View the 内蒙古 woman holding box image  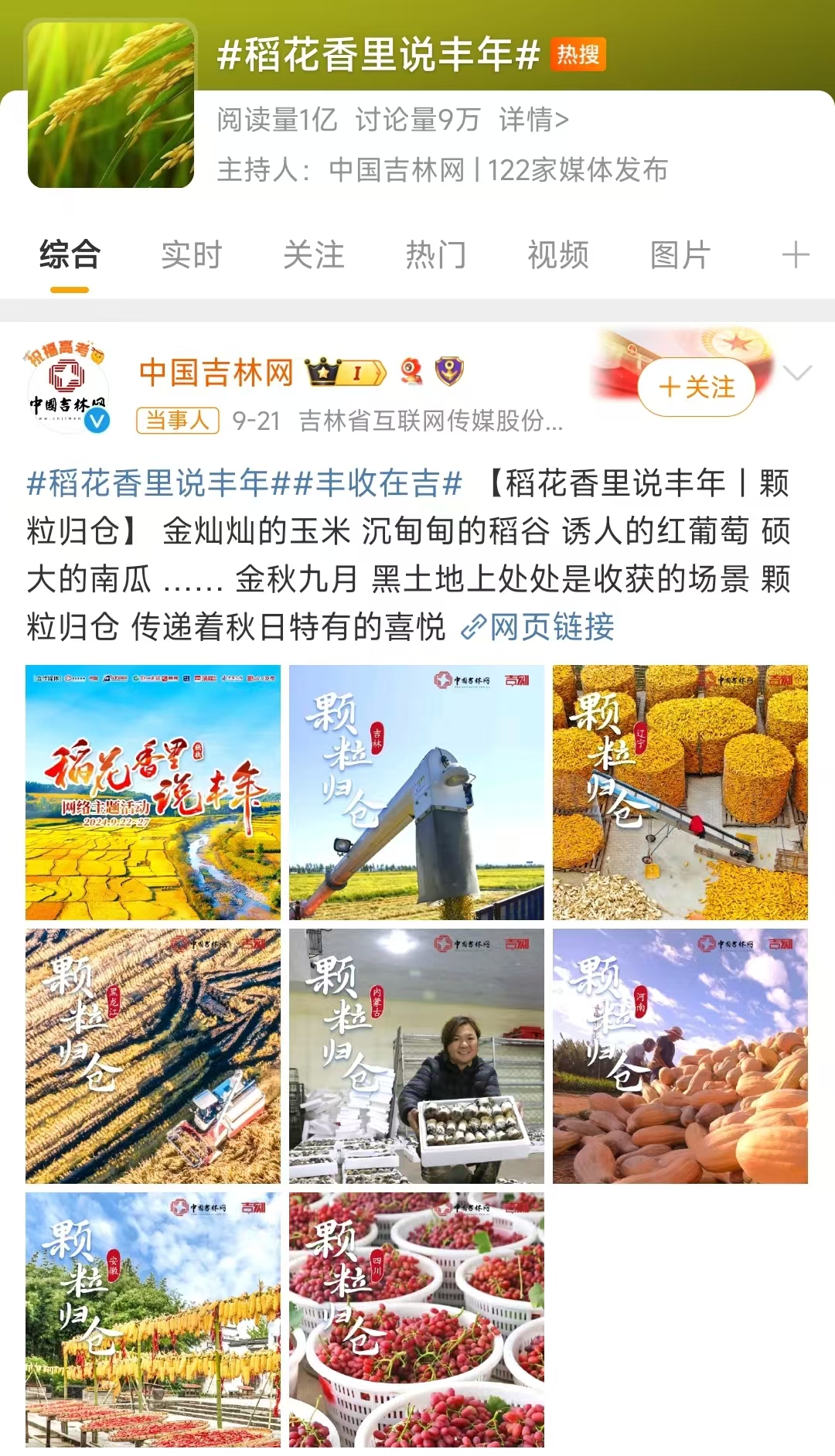(417, 1056)
